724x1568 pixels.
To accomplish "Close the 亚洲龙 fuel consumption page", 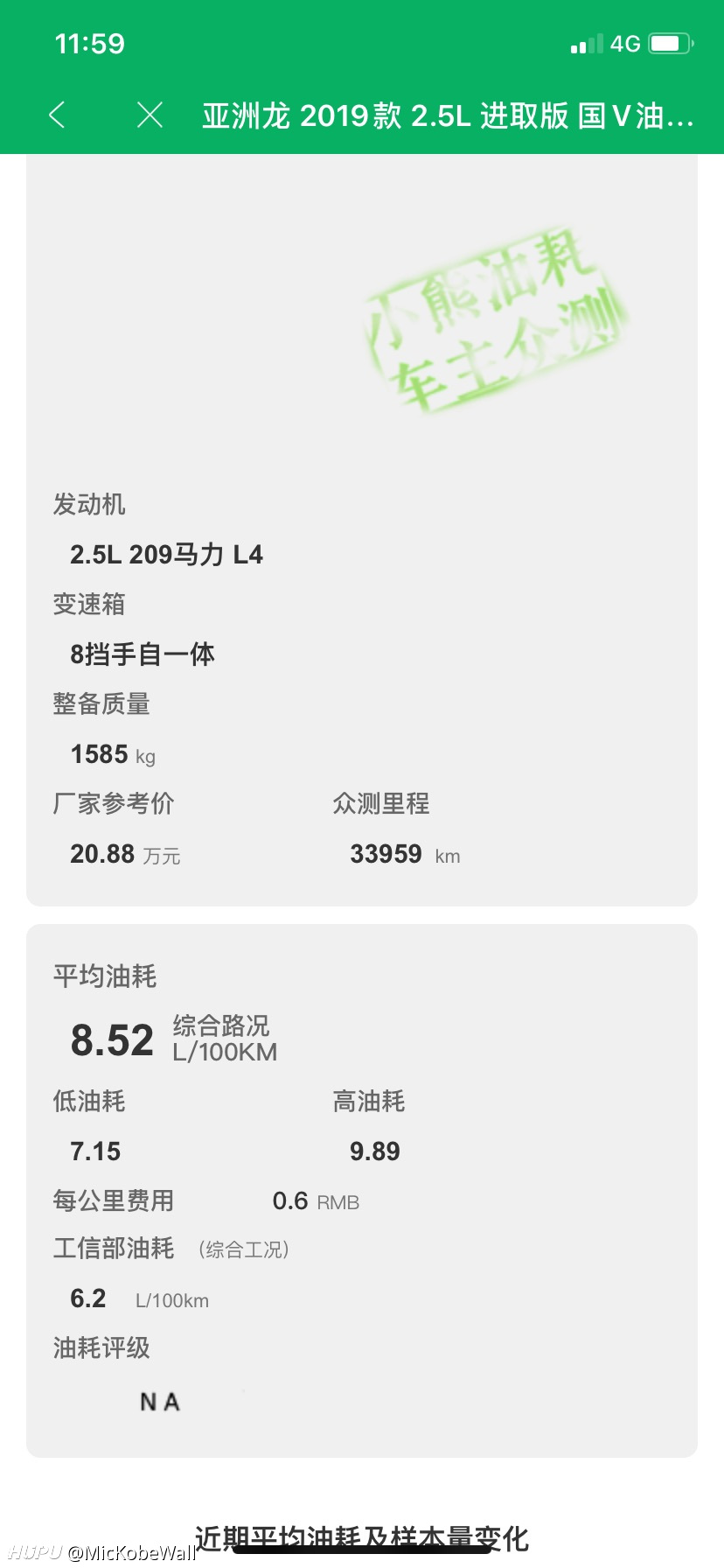I will [x=150, y=115].
